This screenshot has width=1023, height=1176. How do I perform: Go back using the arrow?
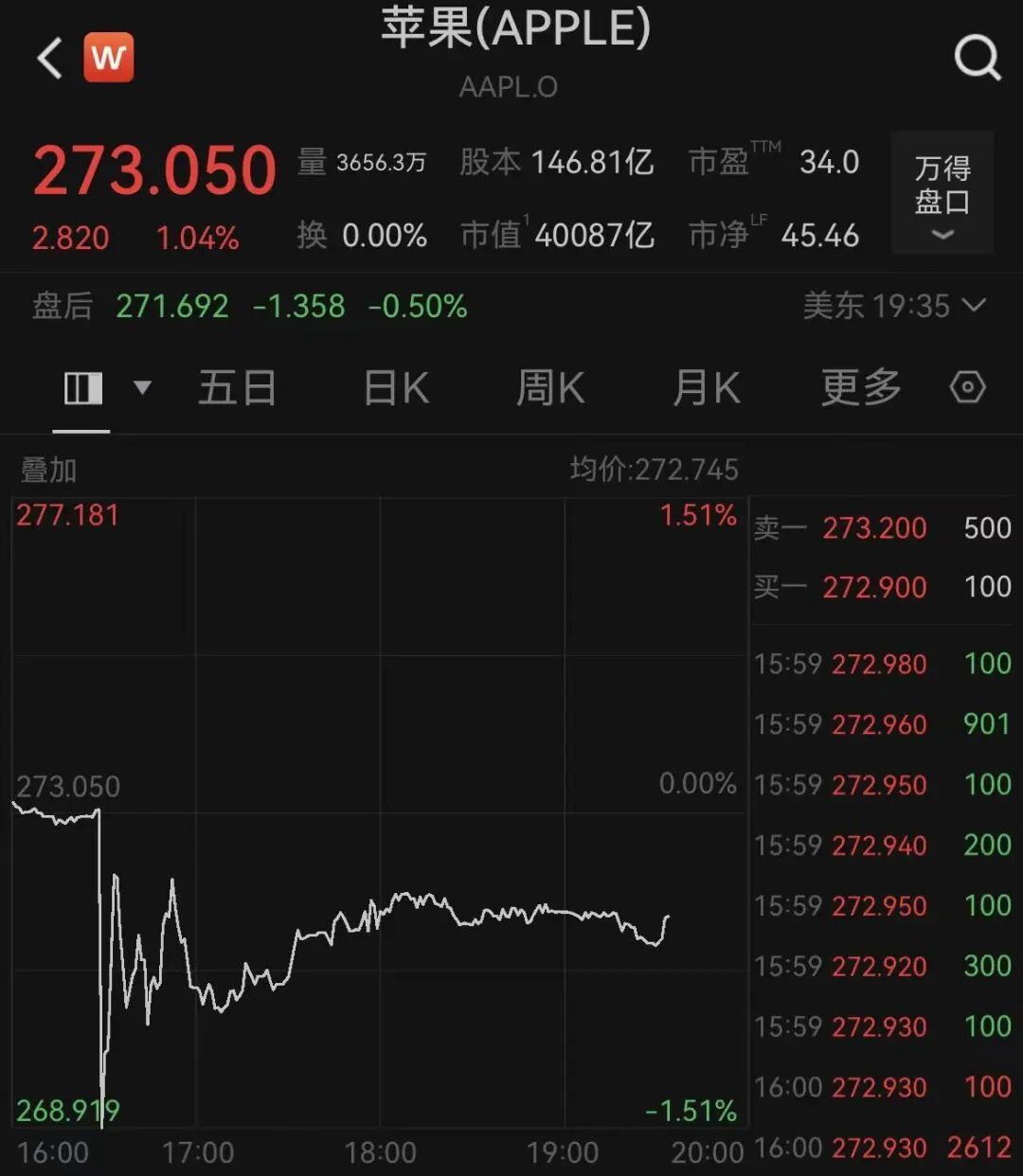point(50,59)
